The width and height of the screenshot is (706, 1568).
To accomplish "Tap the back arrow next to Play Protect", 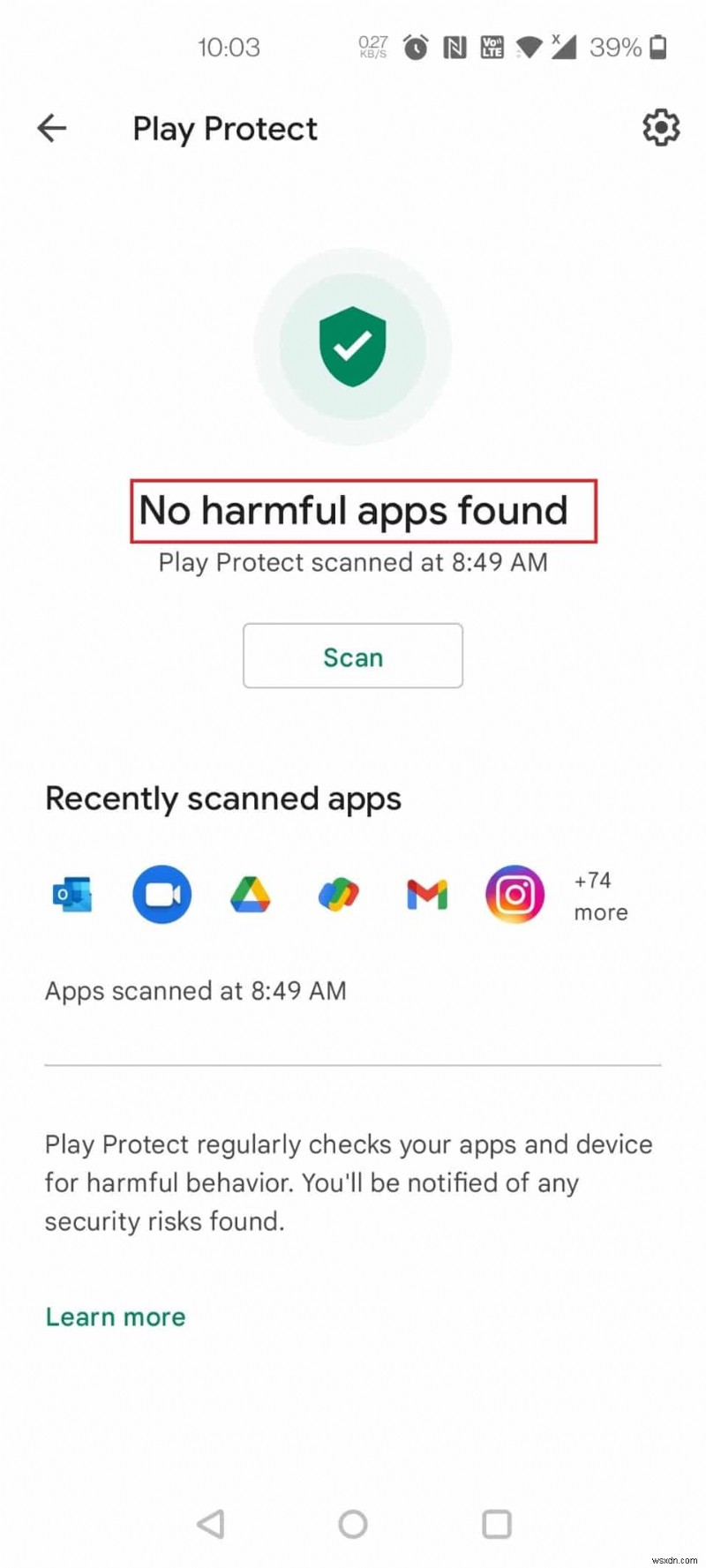I will [x=50, y=128].
